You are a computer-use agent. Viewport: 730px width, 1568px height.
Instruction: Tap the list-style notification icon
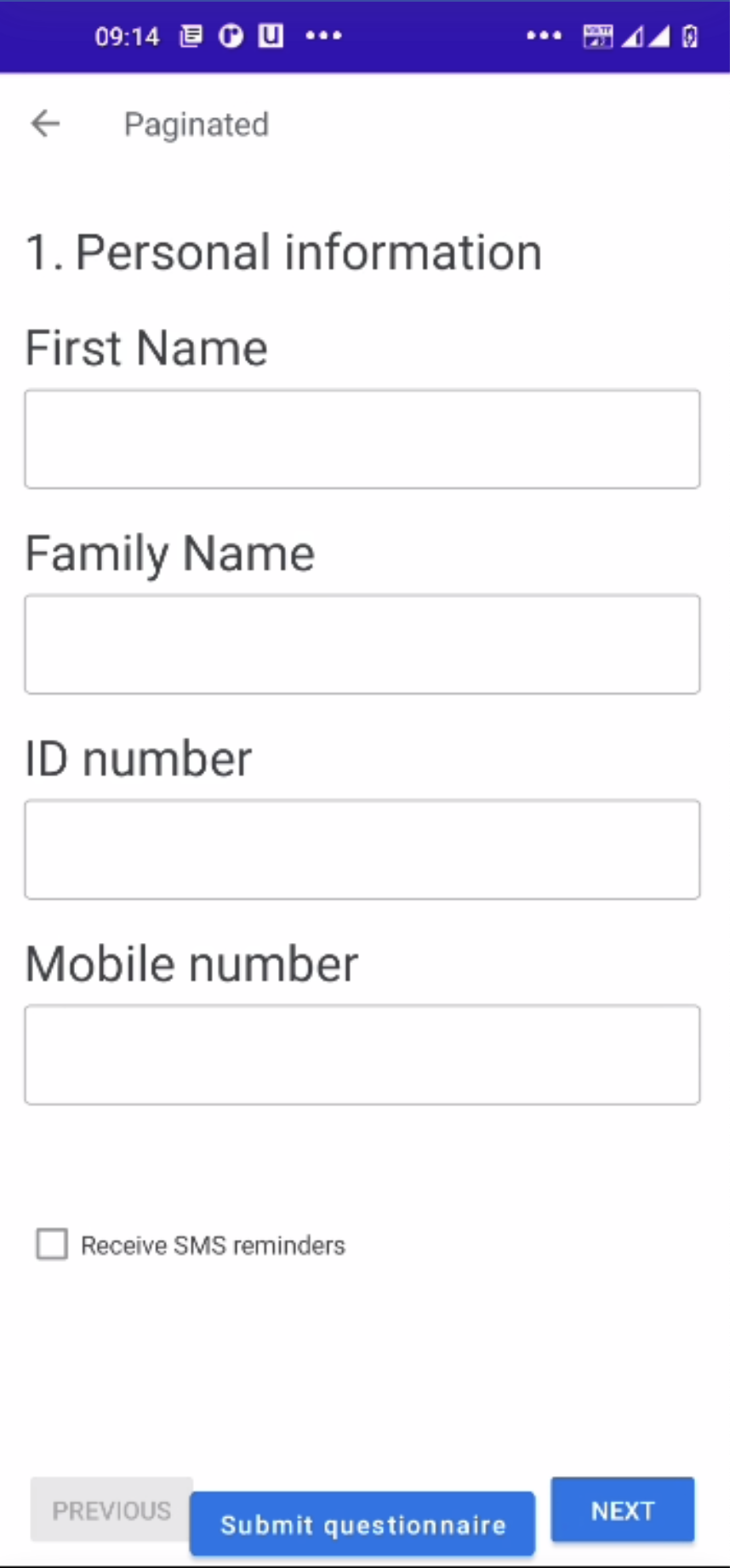[191, 36]
